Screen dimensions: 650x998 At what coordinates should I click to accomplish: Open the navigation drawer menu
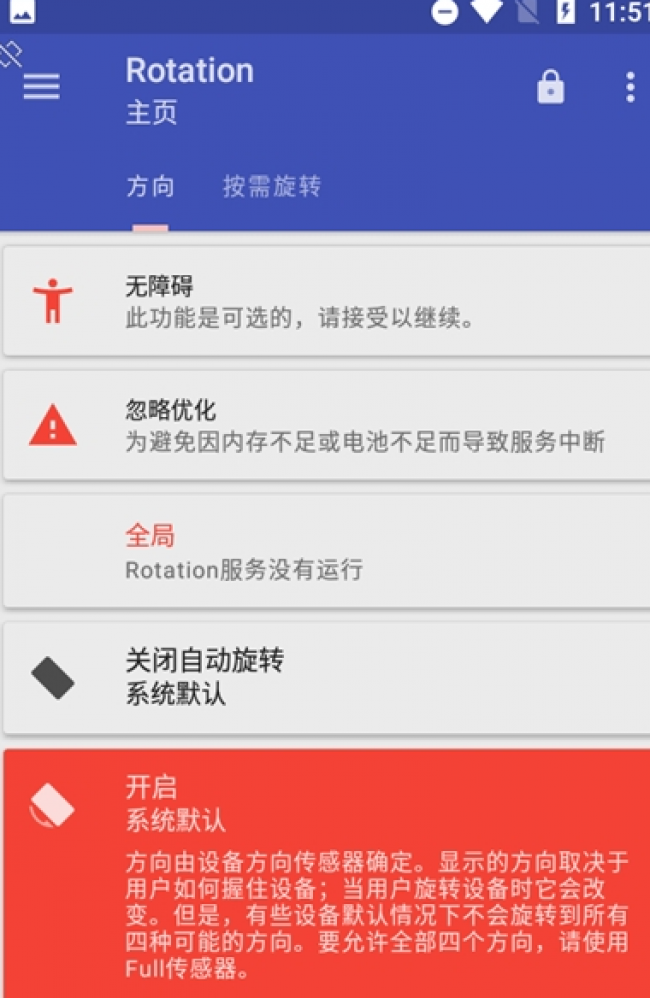(41, 87)
